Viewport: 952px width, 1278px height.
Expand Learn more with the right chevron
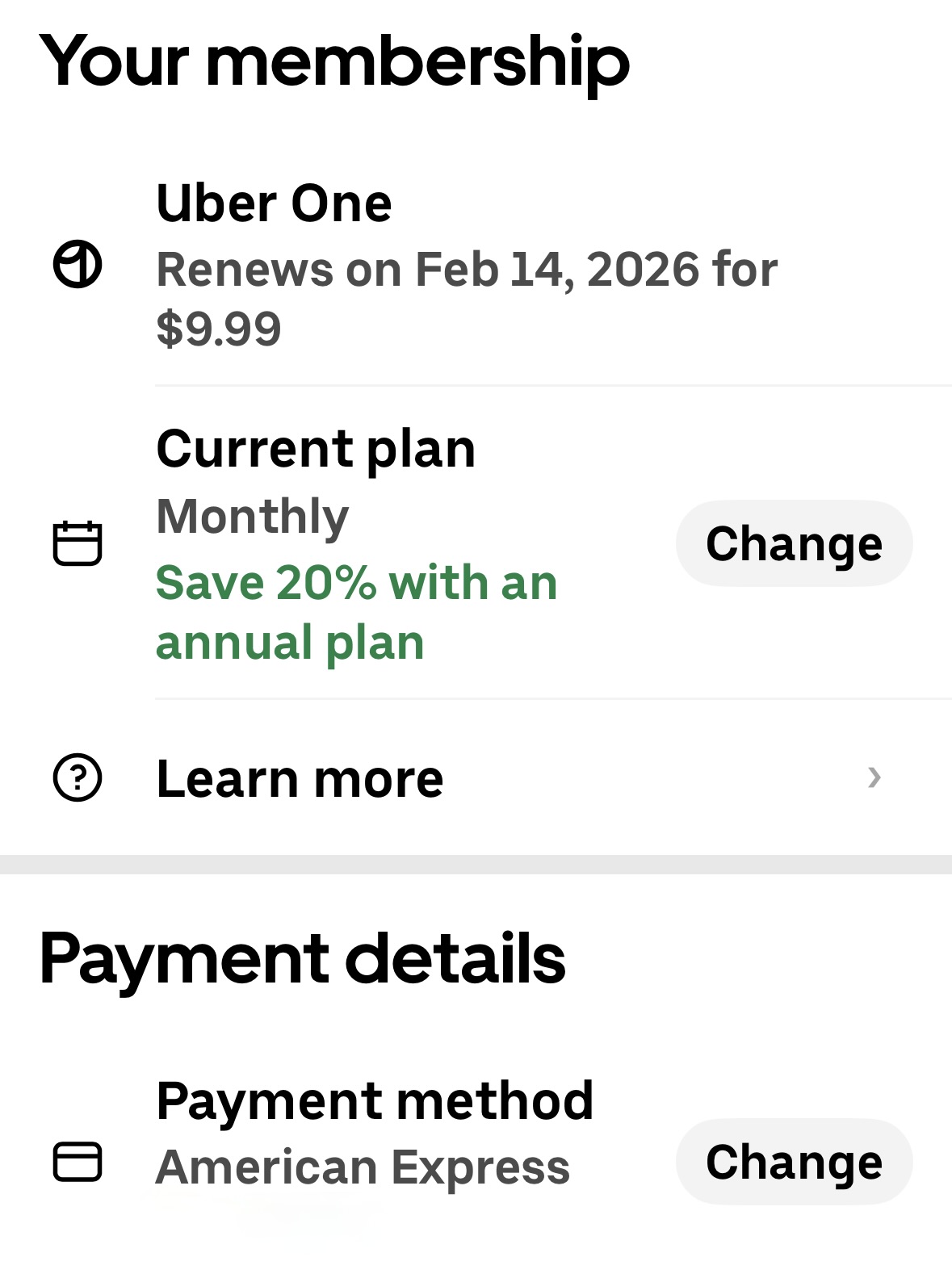tap(876, 777)
